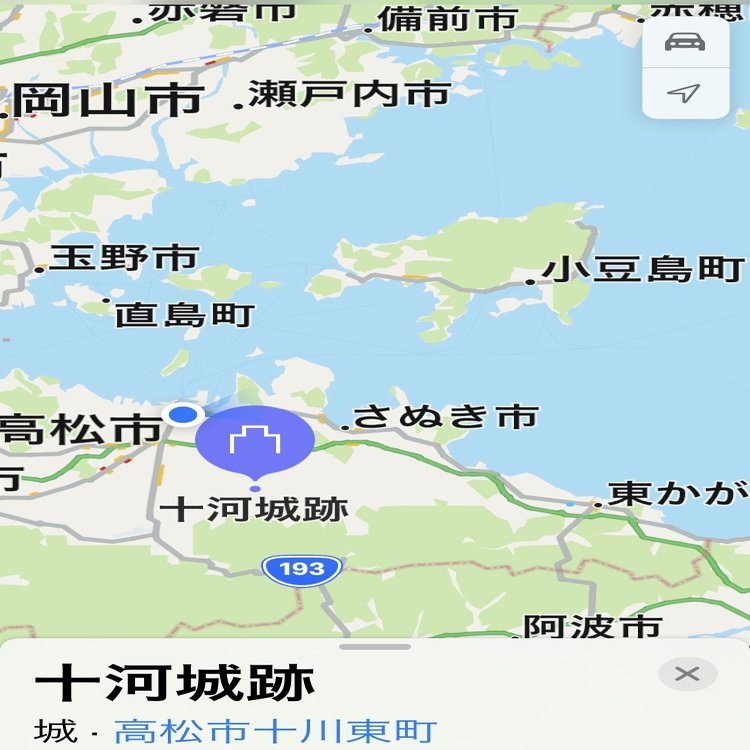The image size is (750, 750).
Task: Center map on my current location
Action: coord(685,94)
